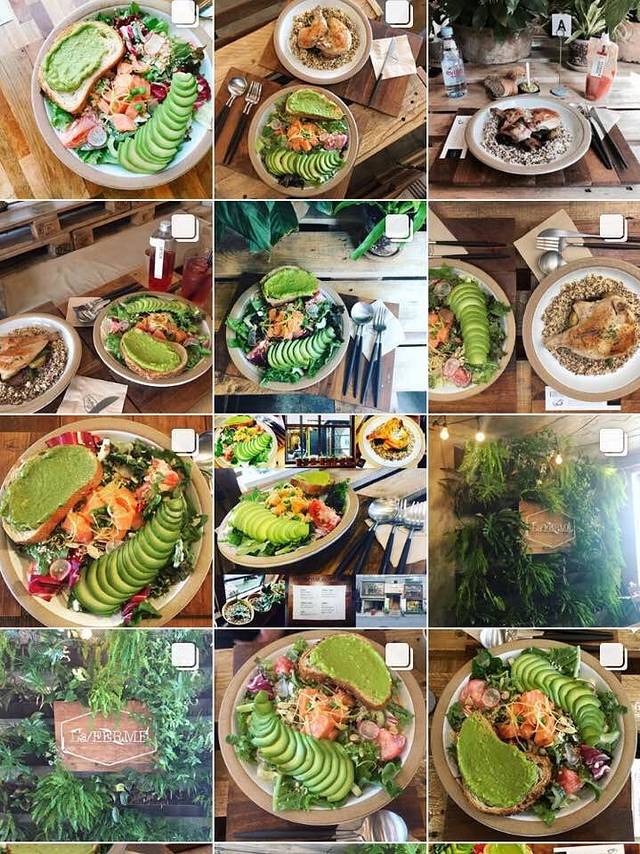The height and width of the screenshot is (854, 640).
Task: Open the multi-photo collage post
Action: pyautogui.click(x=320, y=520)
